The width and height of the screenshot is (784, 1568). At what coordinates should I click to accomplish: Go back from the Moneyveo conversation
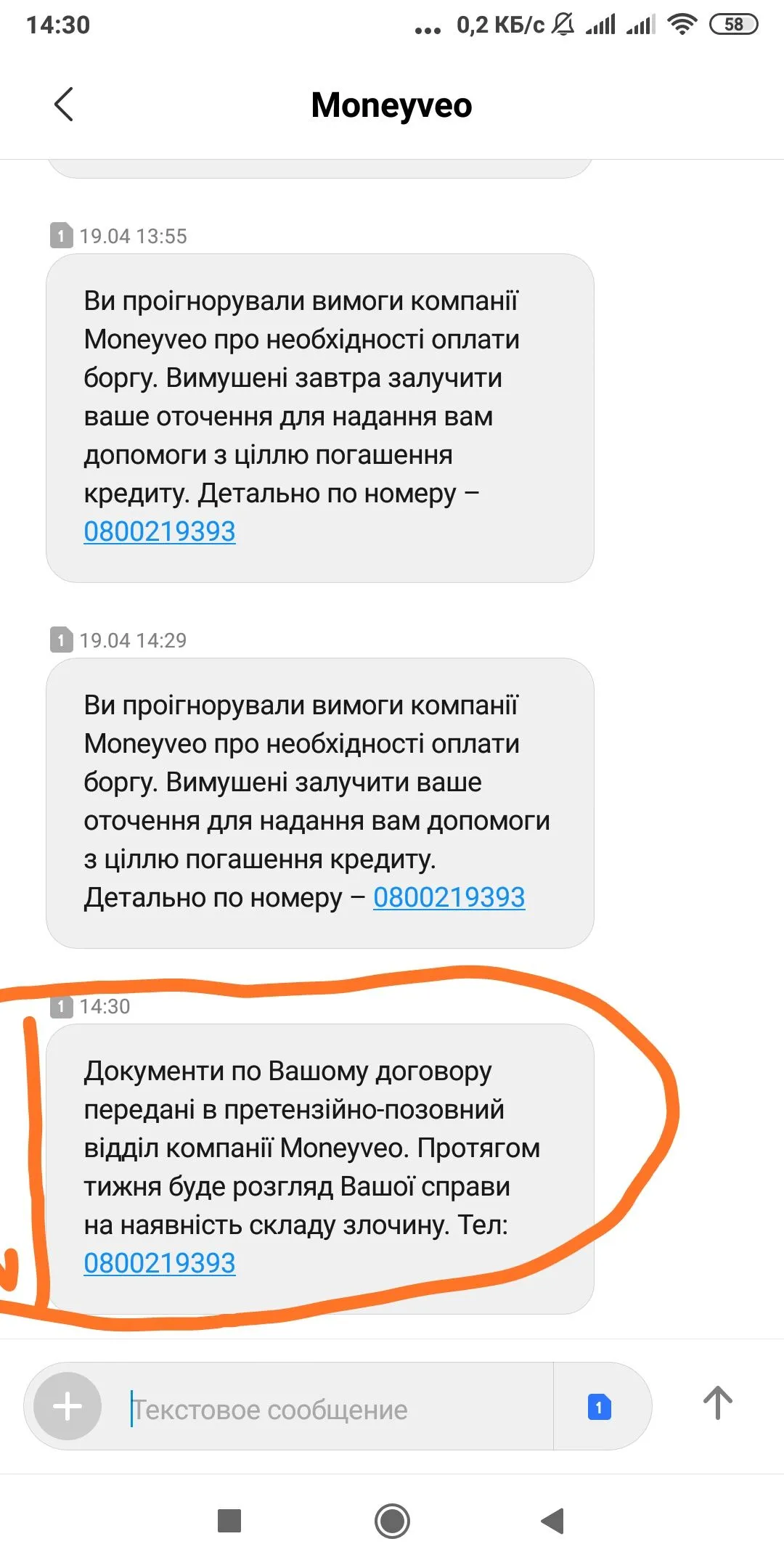click(x=64, y=105)
